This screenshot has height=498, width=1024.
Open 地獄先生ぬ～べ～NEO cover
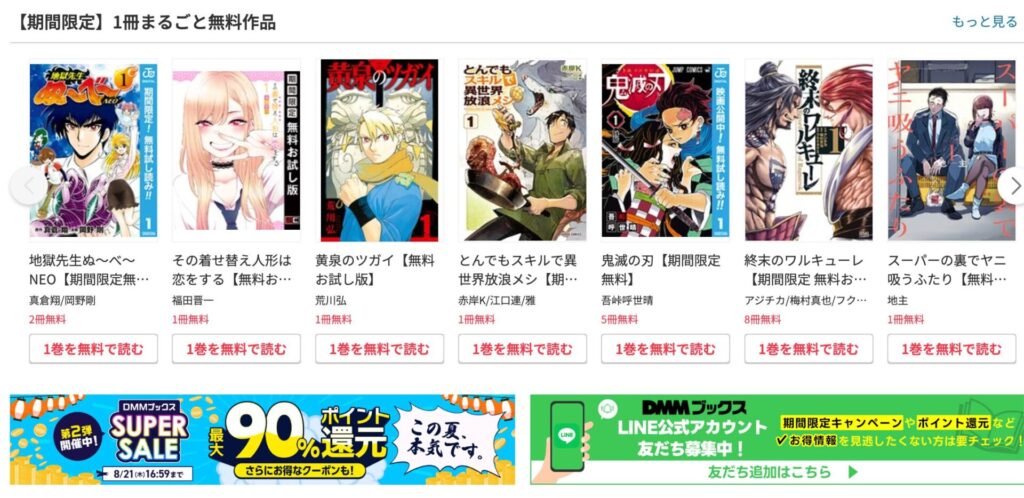[x=79, y=150]
